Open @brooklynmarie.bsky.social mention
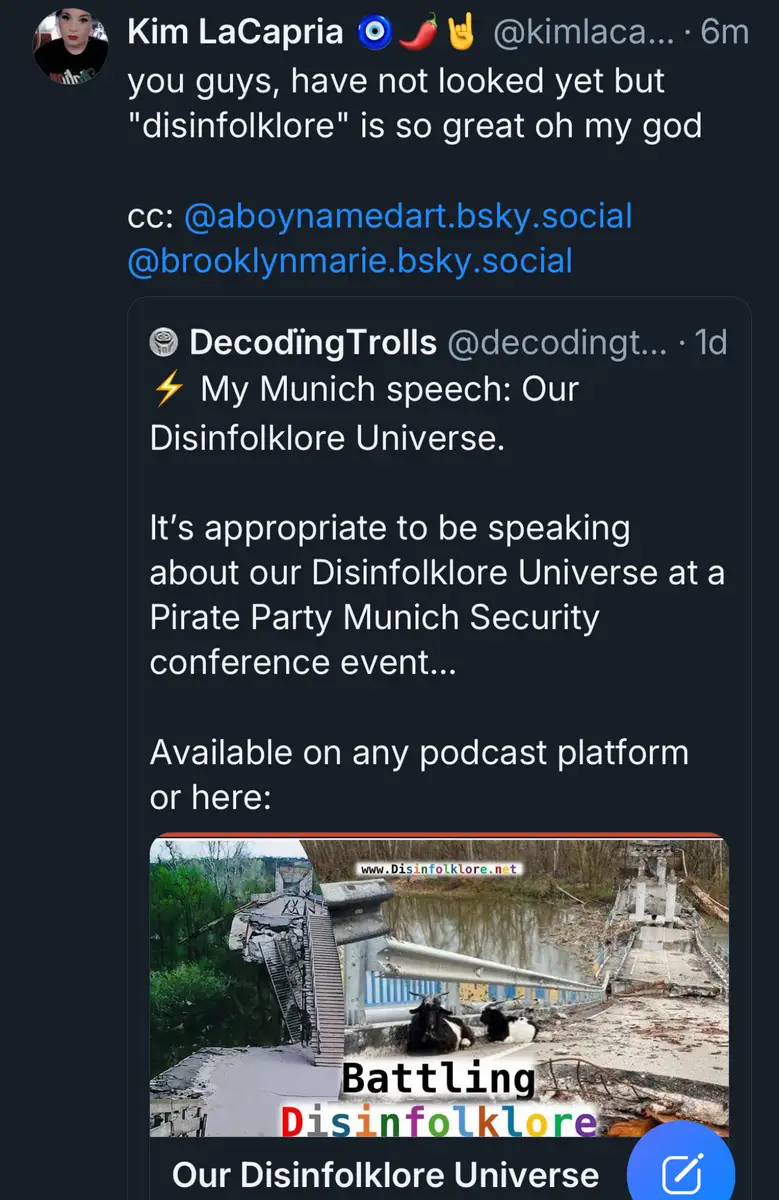 (x=350, y=261)
